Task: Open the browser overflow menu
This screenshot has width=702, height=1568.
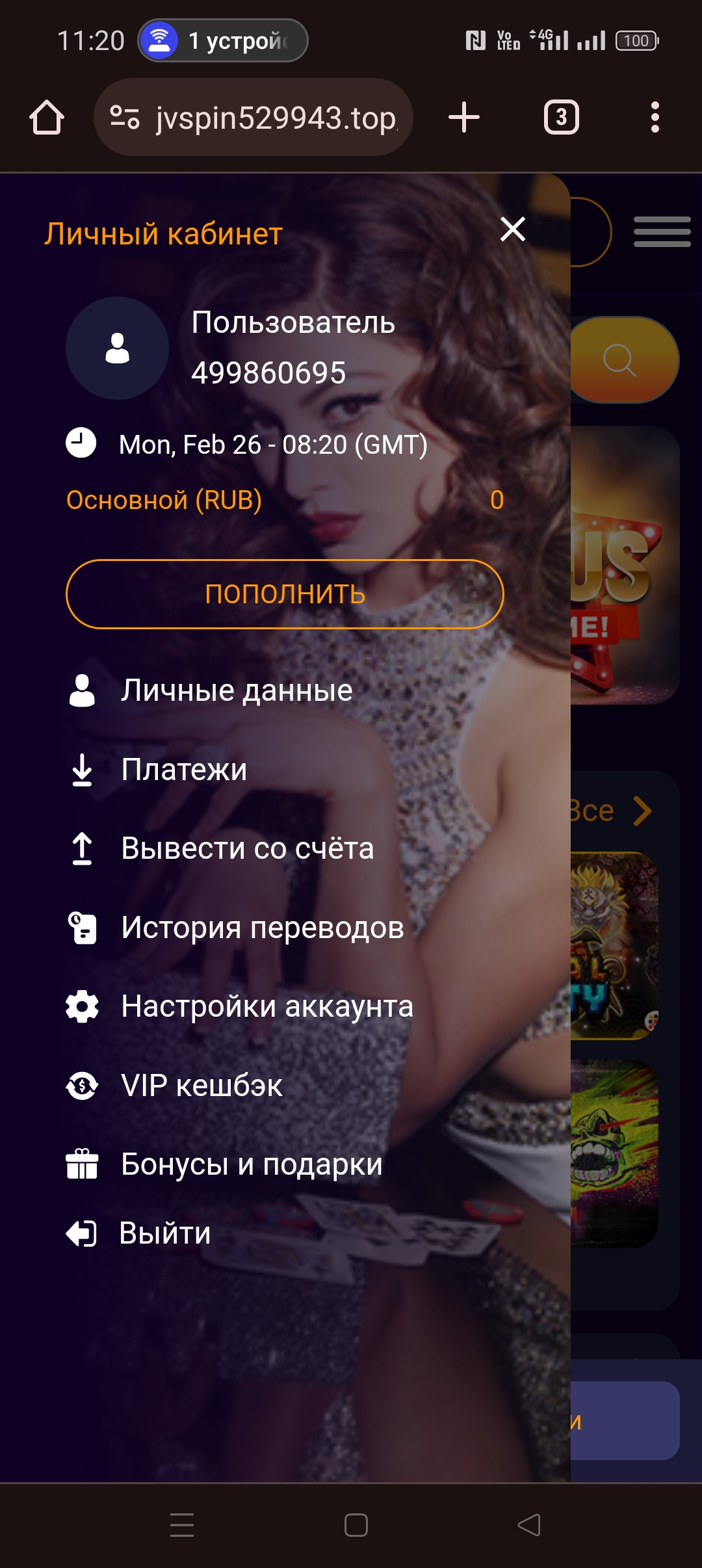Action: [x=655, y=118]
